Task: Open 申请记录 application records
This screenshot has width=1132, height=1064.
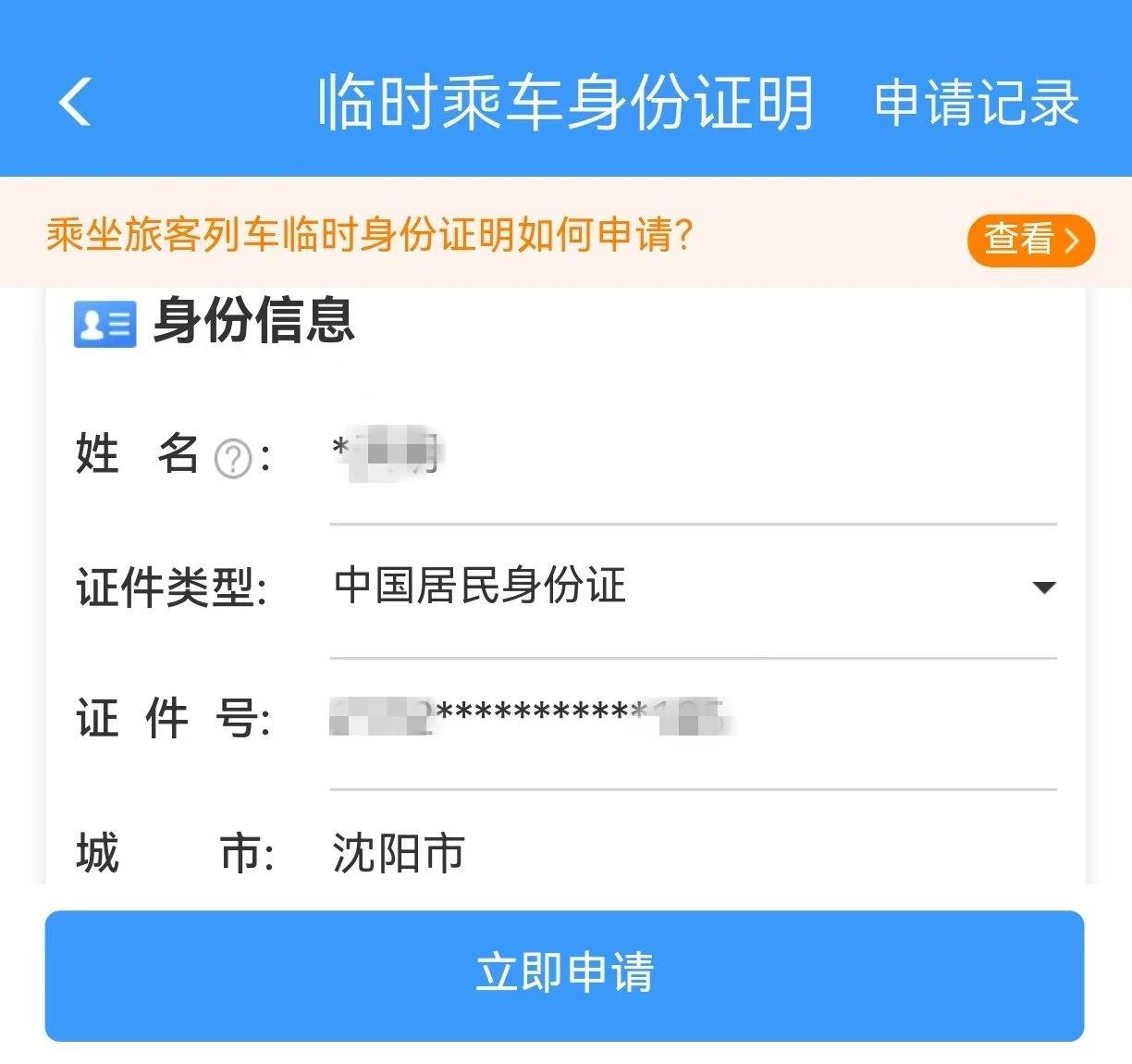Action: 977,103
